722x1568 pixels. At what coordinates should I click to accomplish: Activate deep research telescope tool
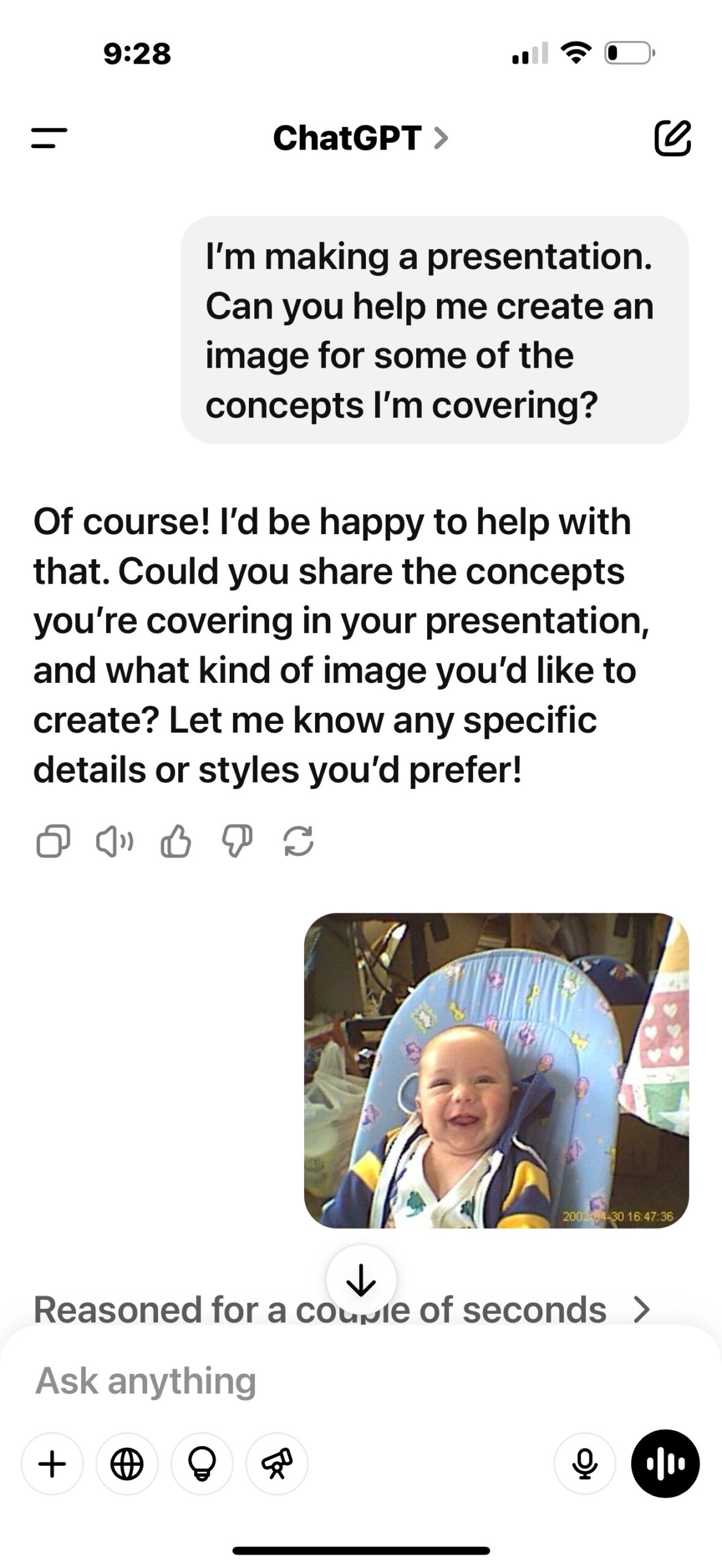click(276, 1464)
